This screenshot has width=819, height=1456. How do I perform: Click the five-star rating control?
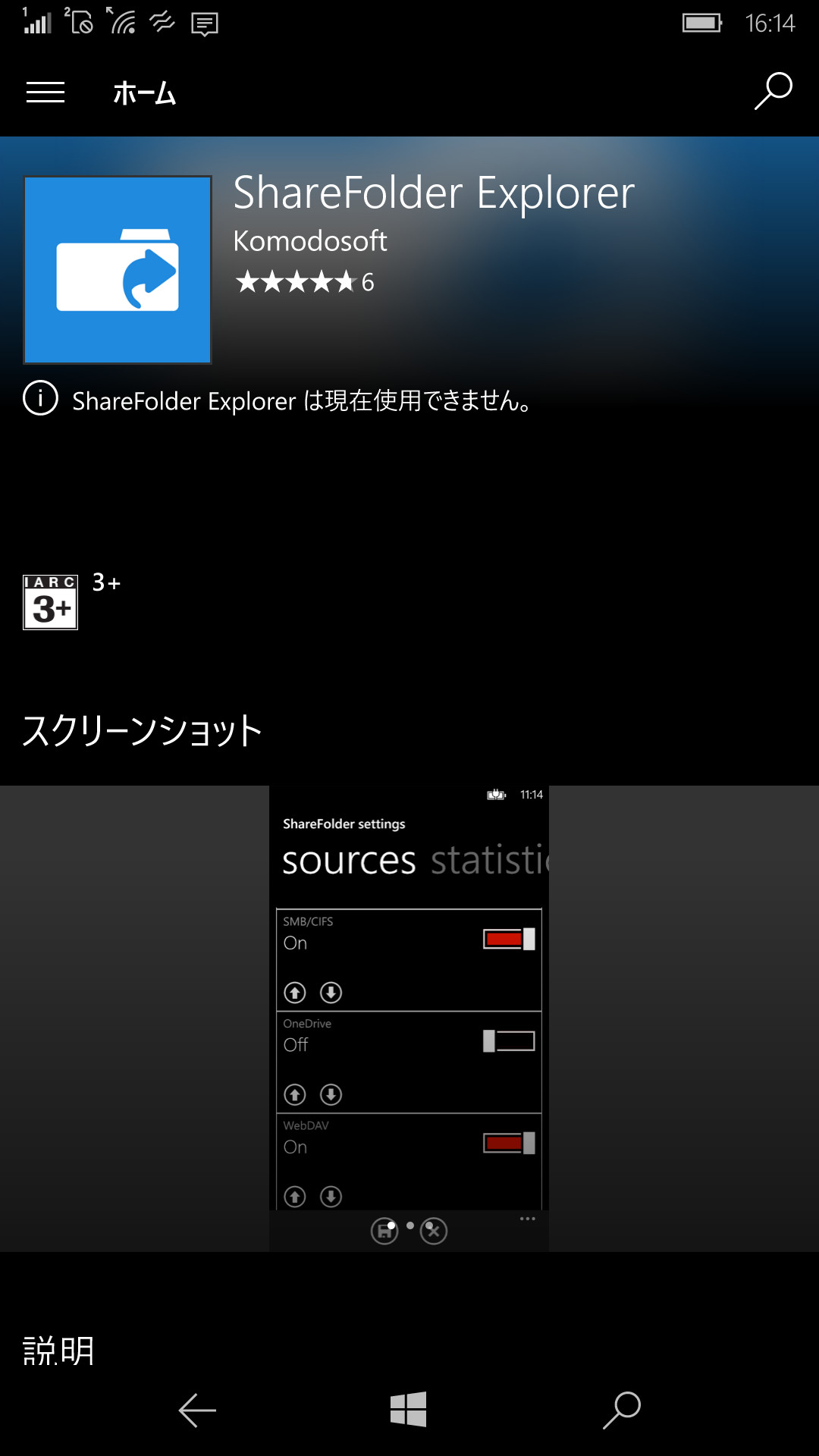pos(296,282)
